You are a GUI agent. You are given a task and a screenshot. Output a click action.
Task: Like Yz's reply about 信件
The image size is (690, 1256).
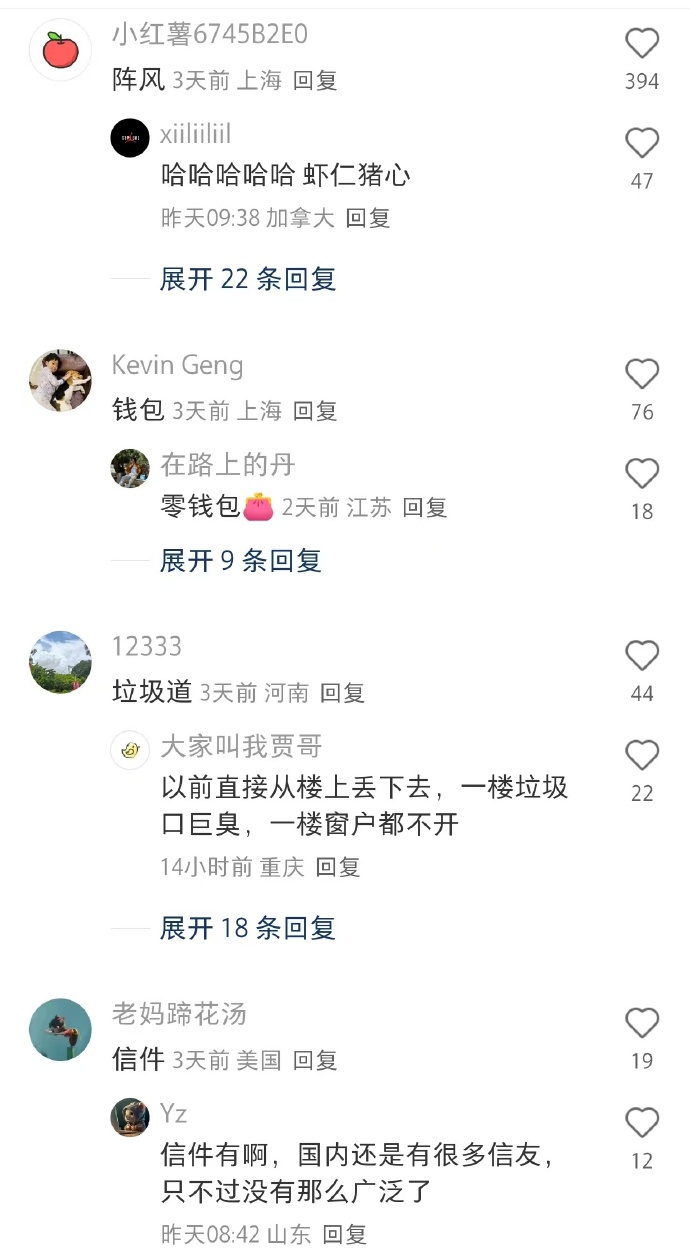click(x=642, y=1123)
